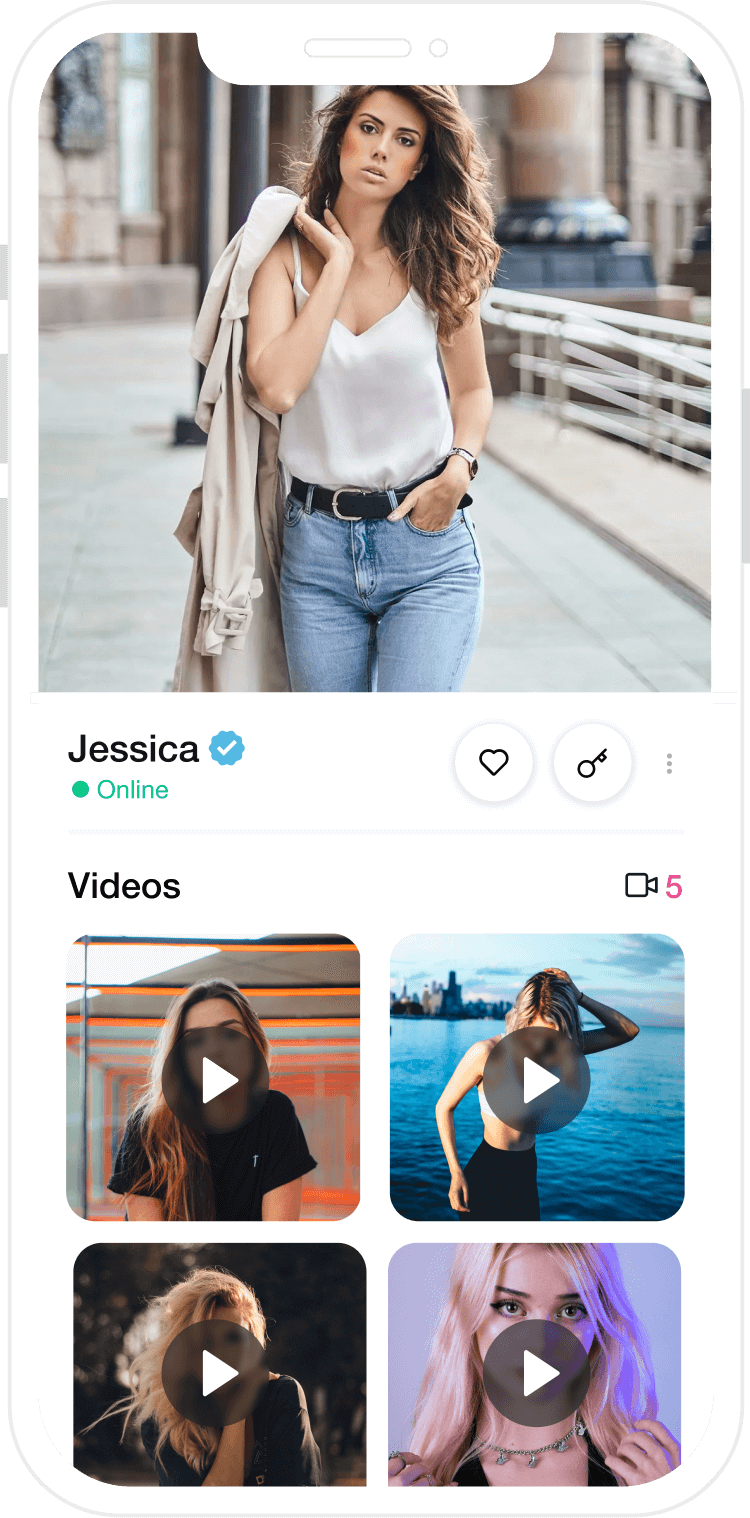Like Jessica's profile with the heart button
Viewport: 750px width, 1518px height.
click(x=493, y=763)
